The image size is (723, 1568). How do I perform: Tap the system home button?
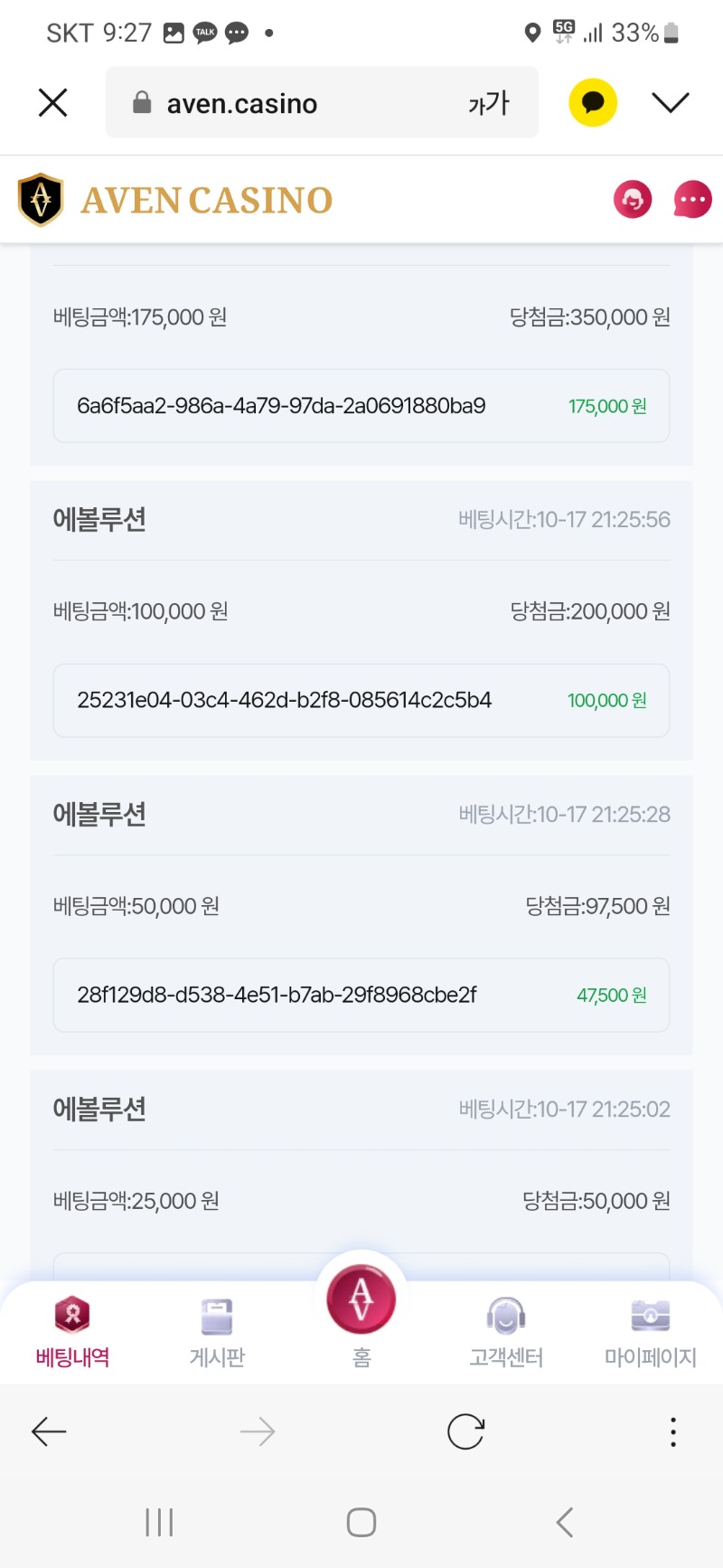361,1522
